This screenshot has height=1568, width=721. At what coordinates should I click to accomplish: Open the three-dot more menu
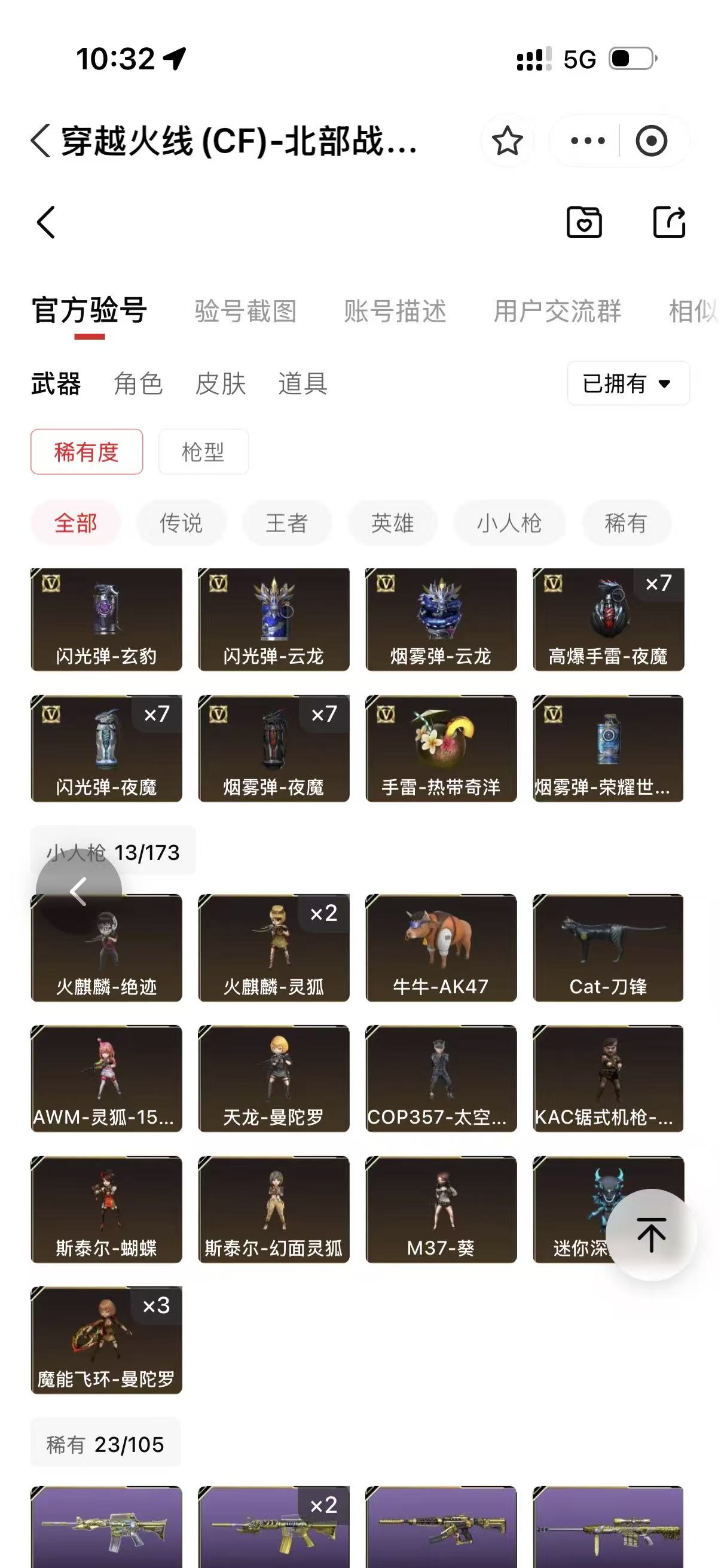click(588, 141)
